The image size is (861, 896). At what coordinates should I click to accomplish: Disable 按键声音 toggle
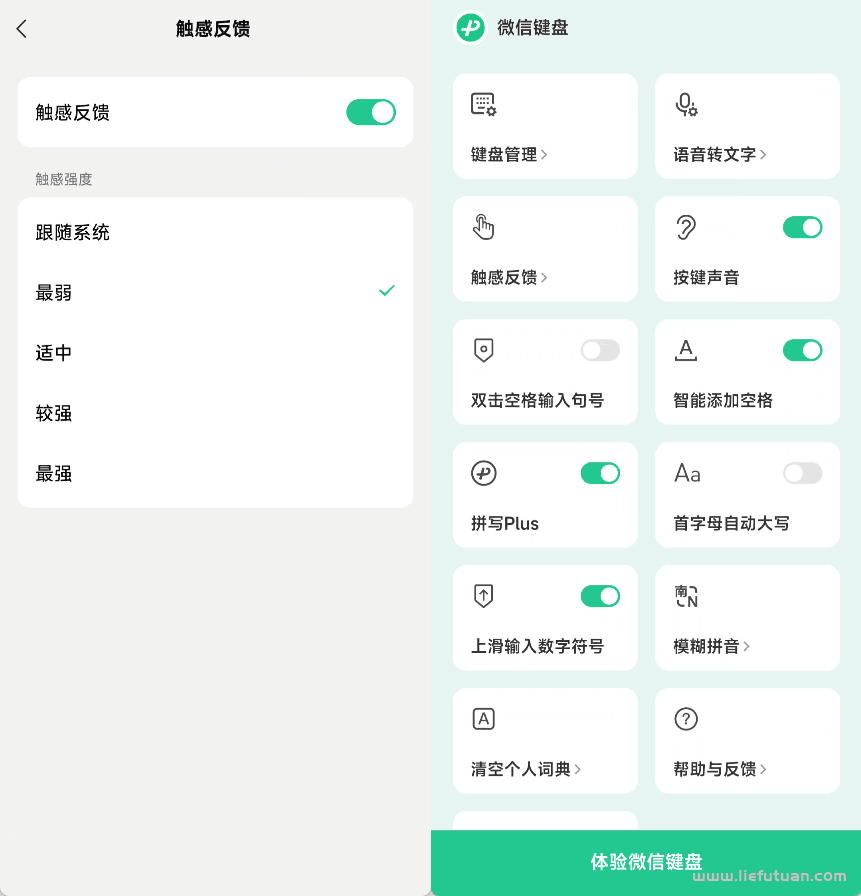pos(802,227)
